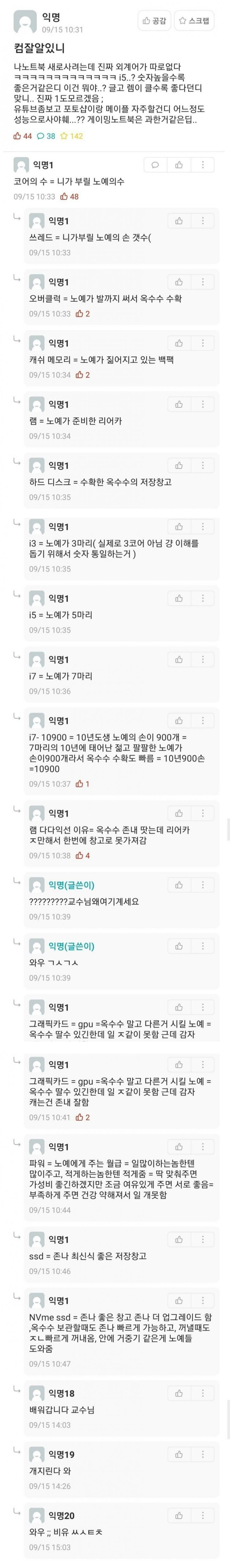Like the 'i5 = 노예가 5마리' reply
This screenshot has width=240, height=1568.
click(179, 598)
